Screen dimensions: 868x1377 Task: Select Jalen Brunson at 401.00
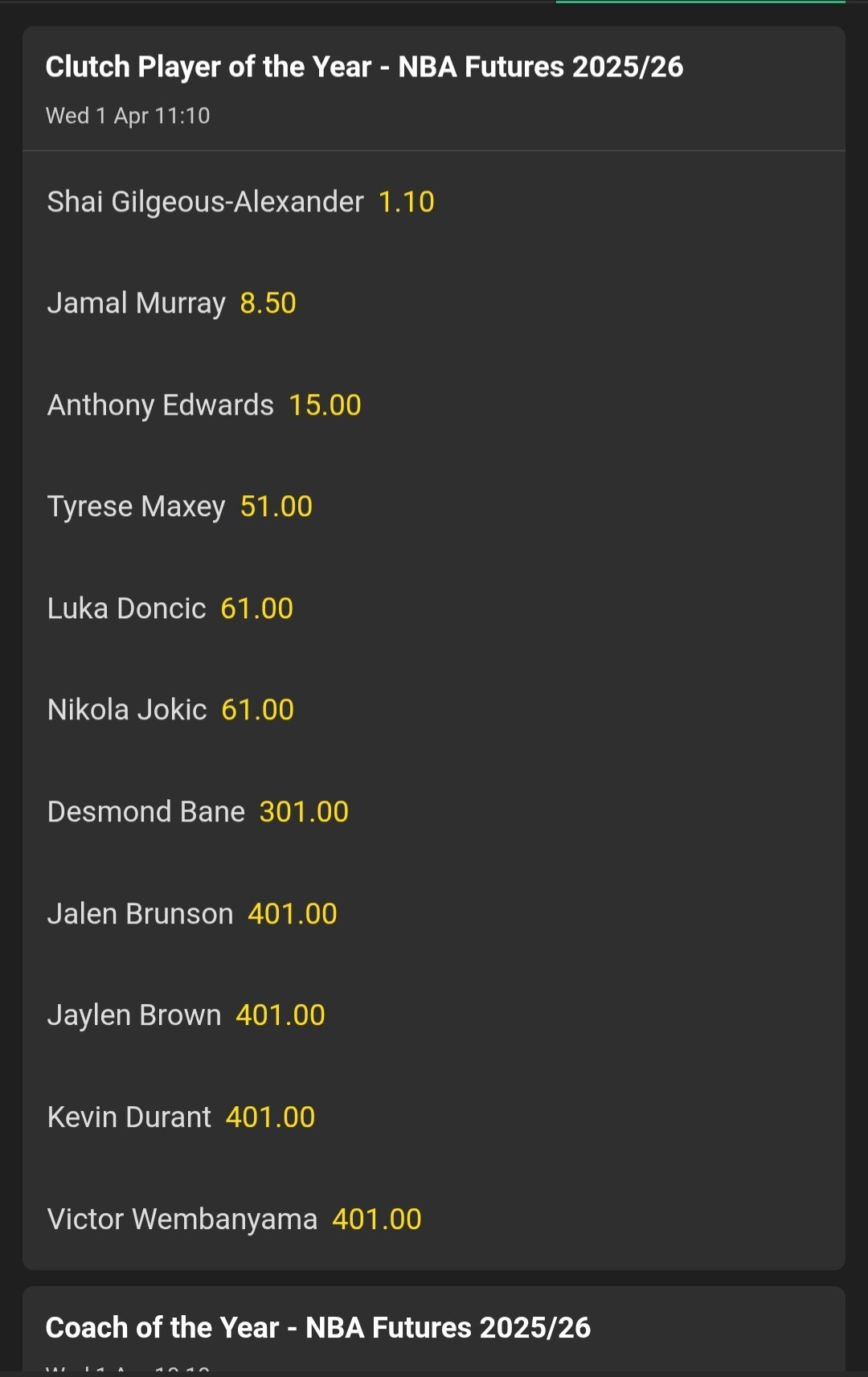click(x=192, y=914)
